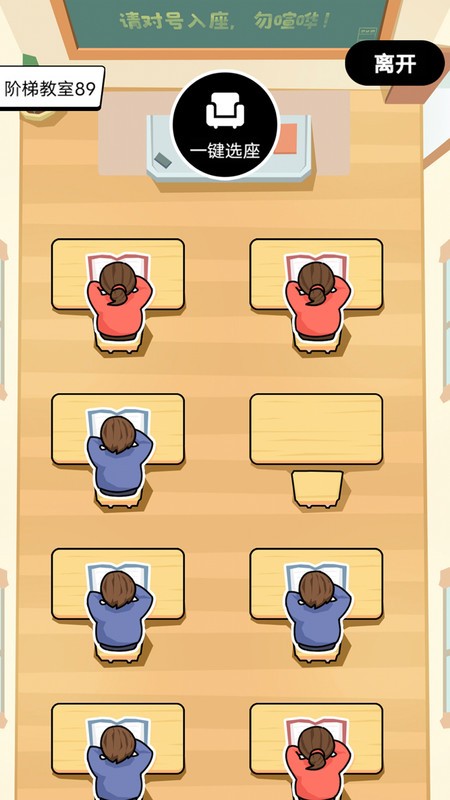The width and height of the screenshot is (450, 800).
Task: Tap 一键选座 to auto-pick a seat
Action: 225,126
